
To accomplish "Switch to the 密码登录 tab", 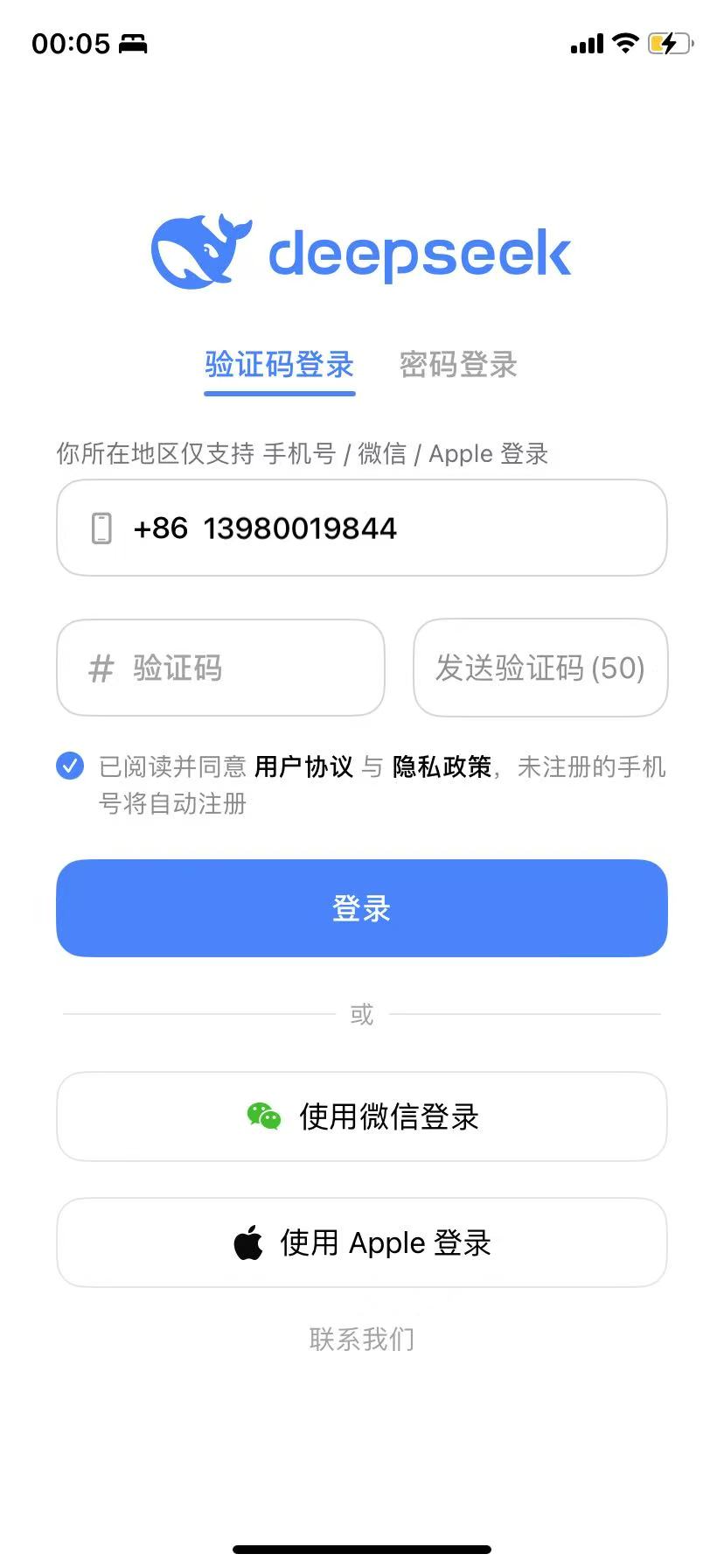I will 458,365.
